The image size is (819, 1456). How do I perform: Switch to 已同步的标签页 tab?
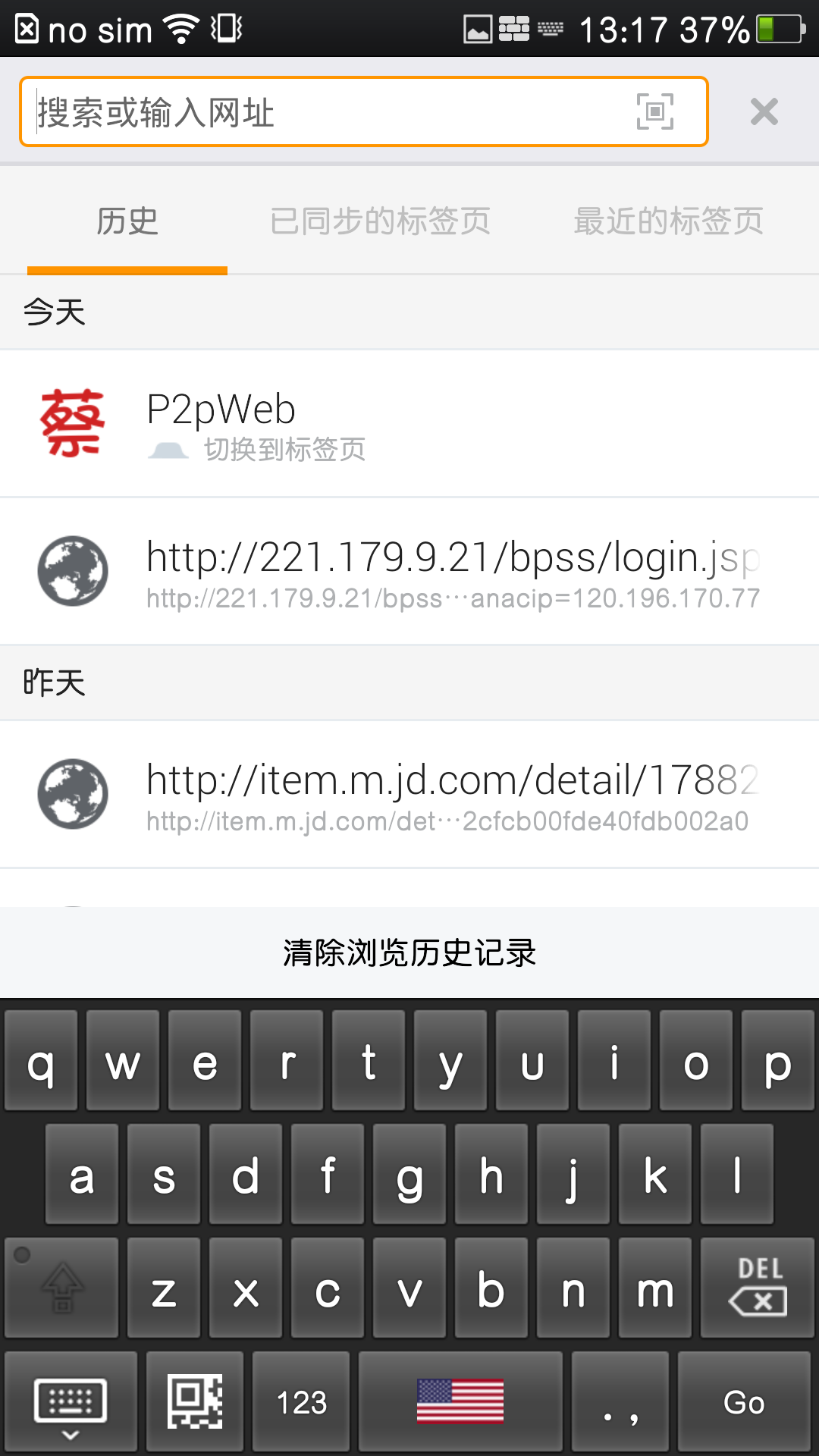click(380, 221)
